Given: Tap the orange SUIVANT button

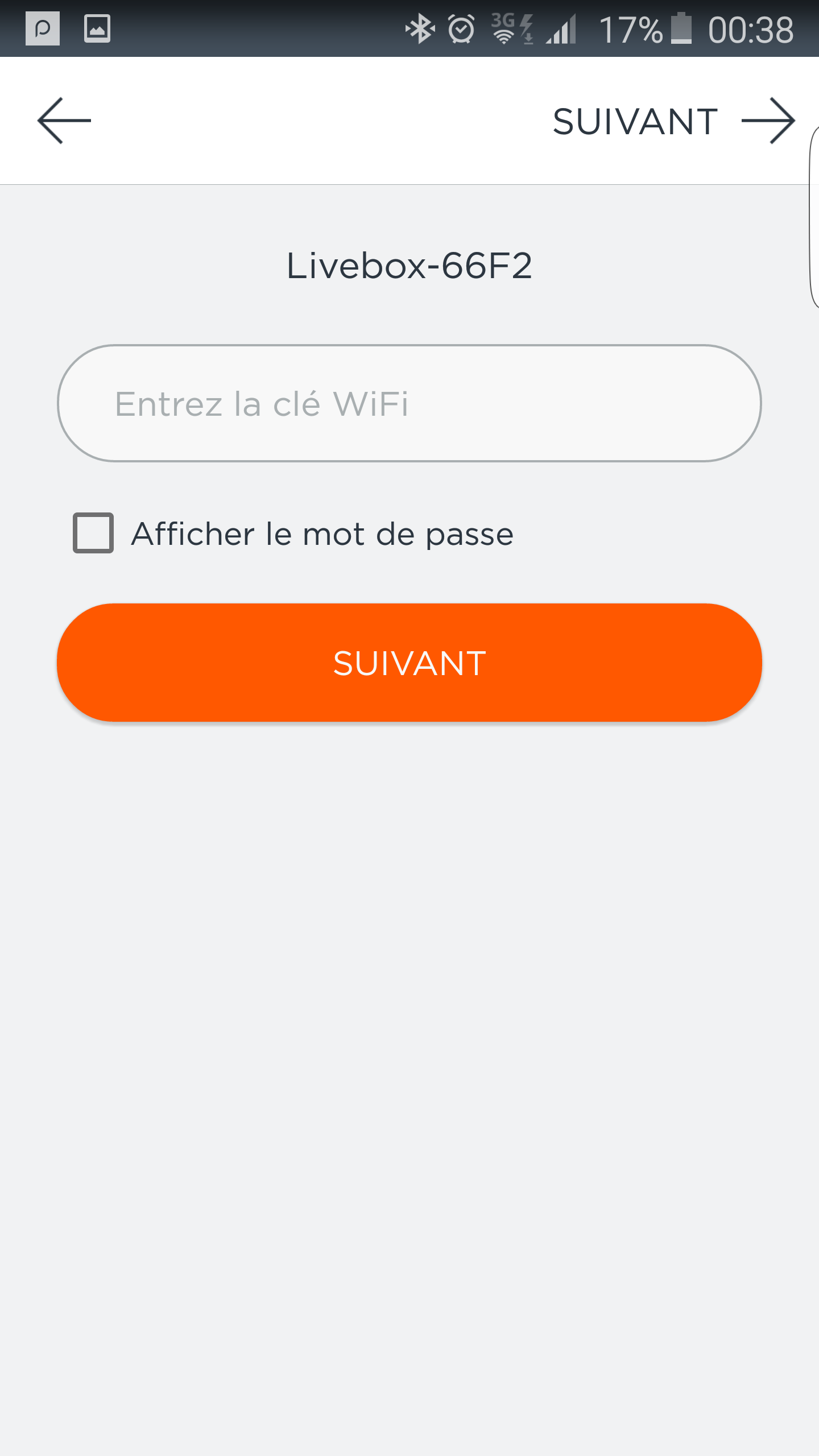Looking at the screenshot, I should click(409, 663).
